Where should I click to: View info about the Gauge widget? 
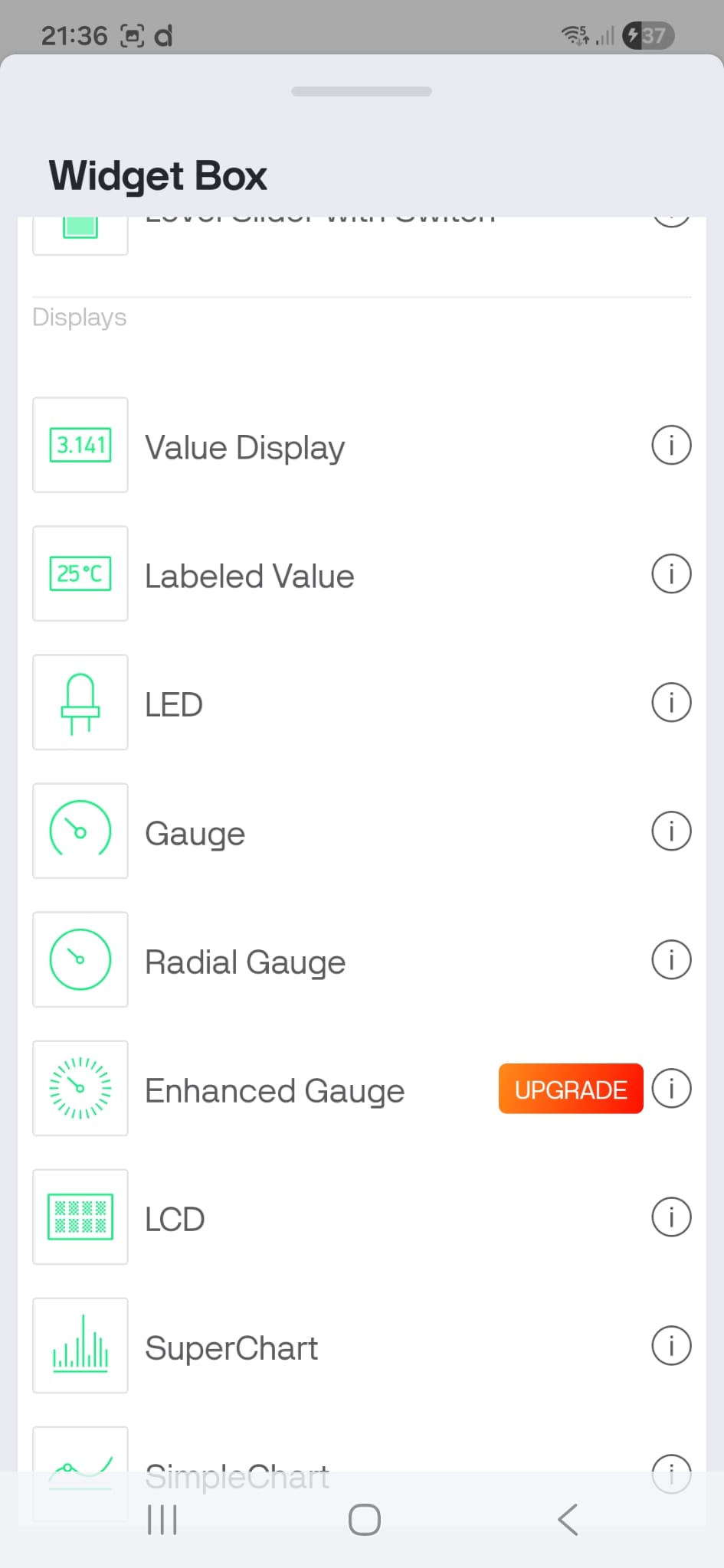coord(671,831)
